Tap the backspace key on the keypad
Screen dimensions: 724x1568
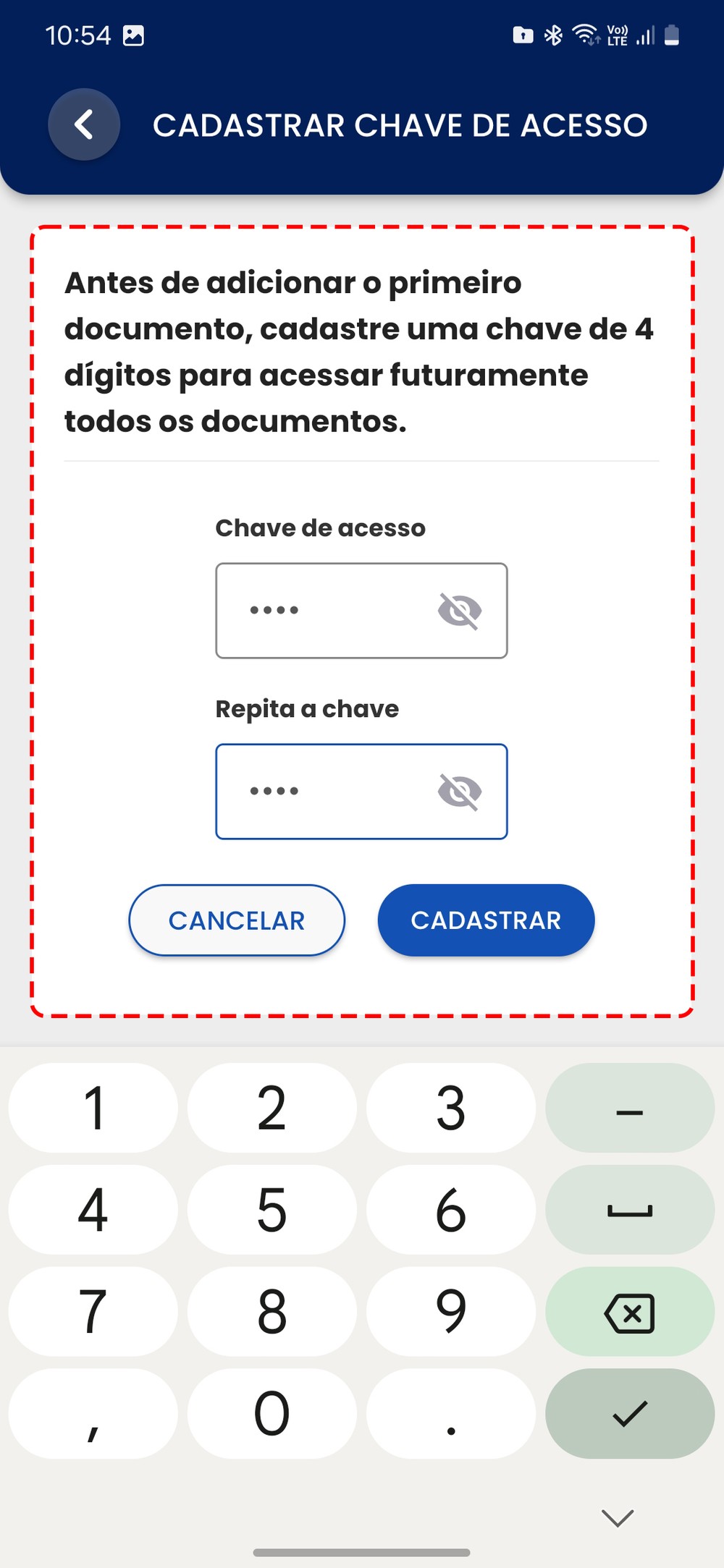pyautogui.click(x=629, y=1312)
